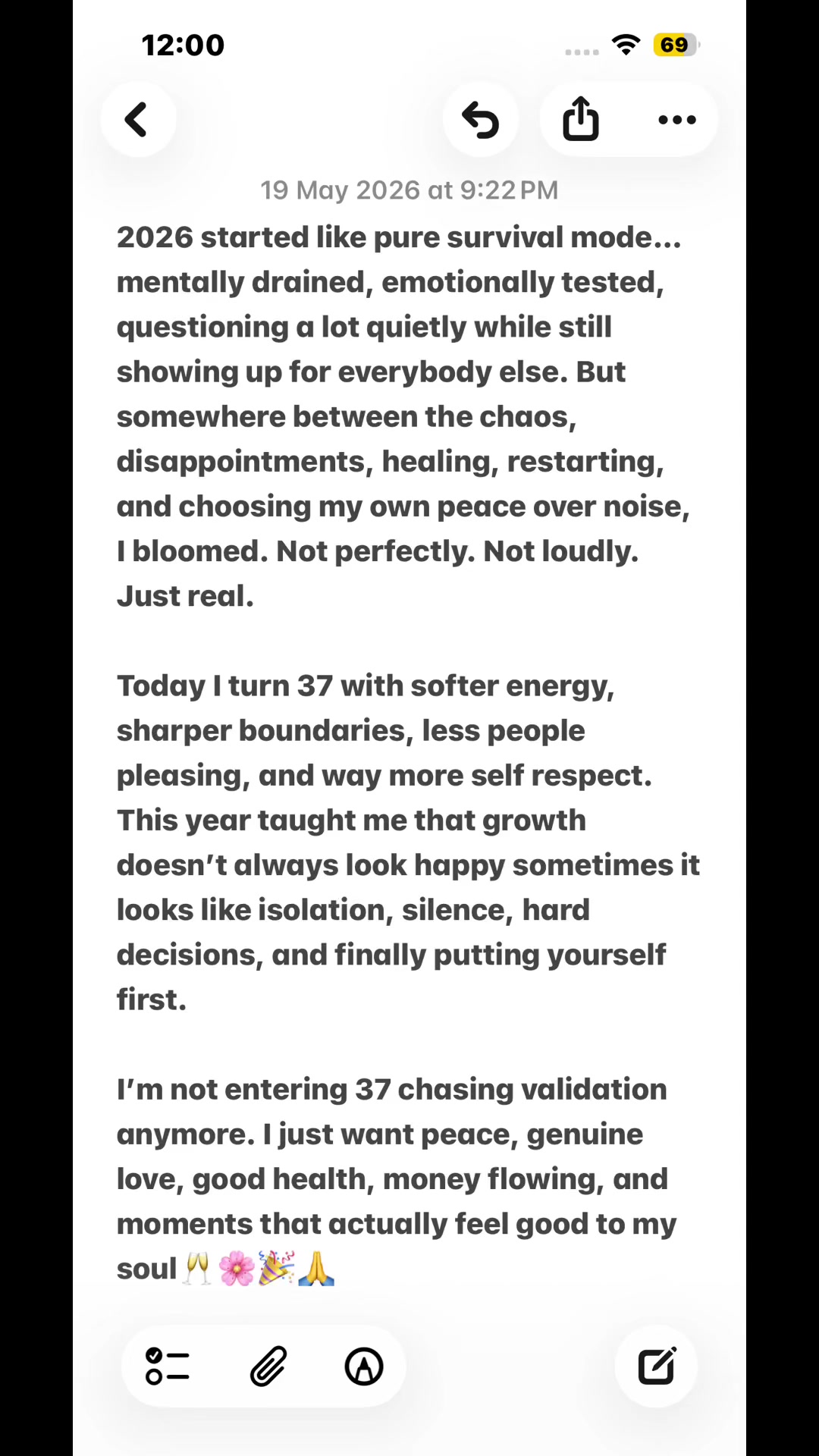819x1456 pixels.
Task: Undo the last edit
Action: click(x=481, y=120)
